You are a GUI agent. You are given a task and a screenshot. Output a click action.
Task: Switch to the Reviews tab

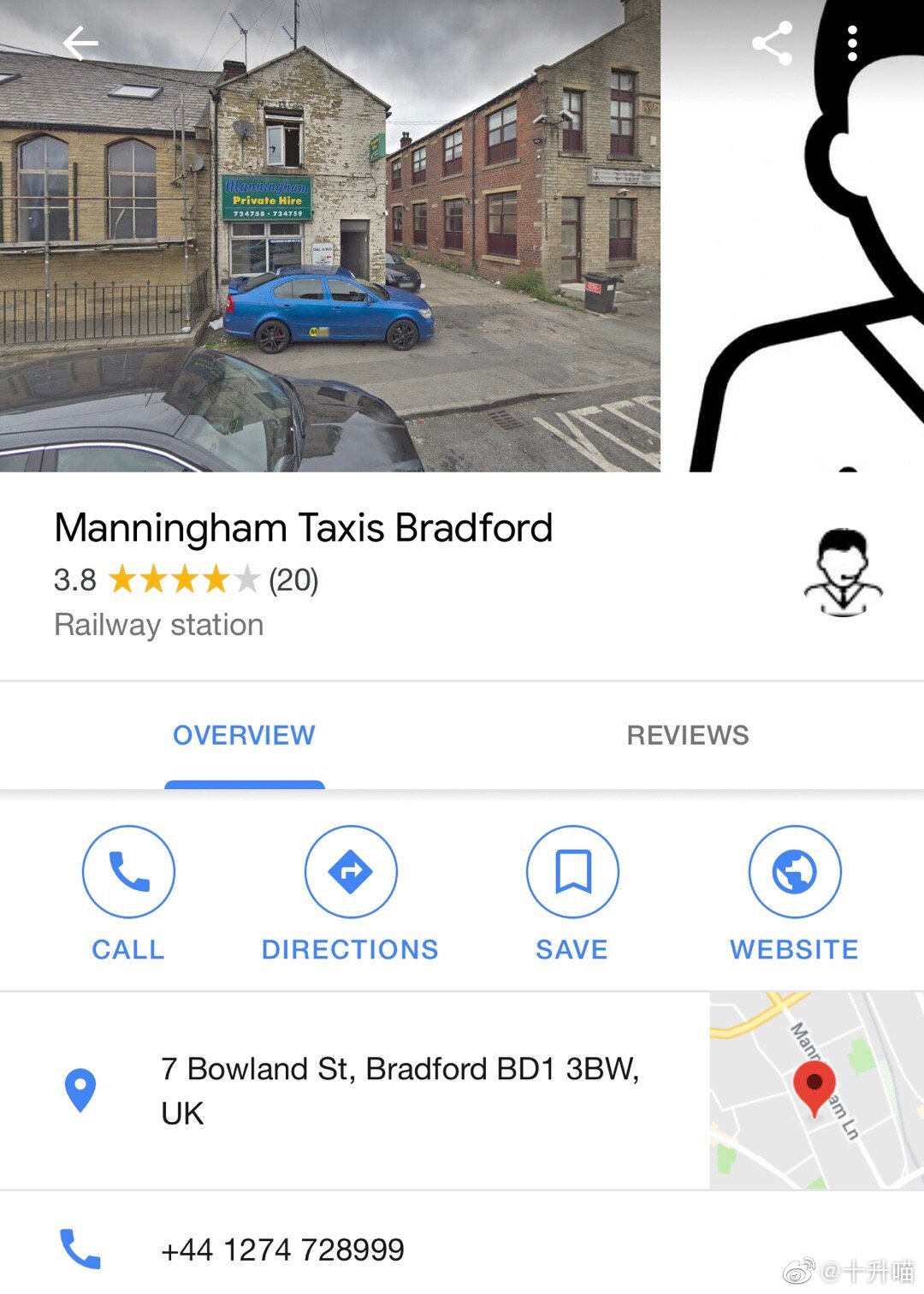pyautogui.click(x=687, y=735)
